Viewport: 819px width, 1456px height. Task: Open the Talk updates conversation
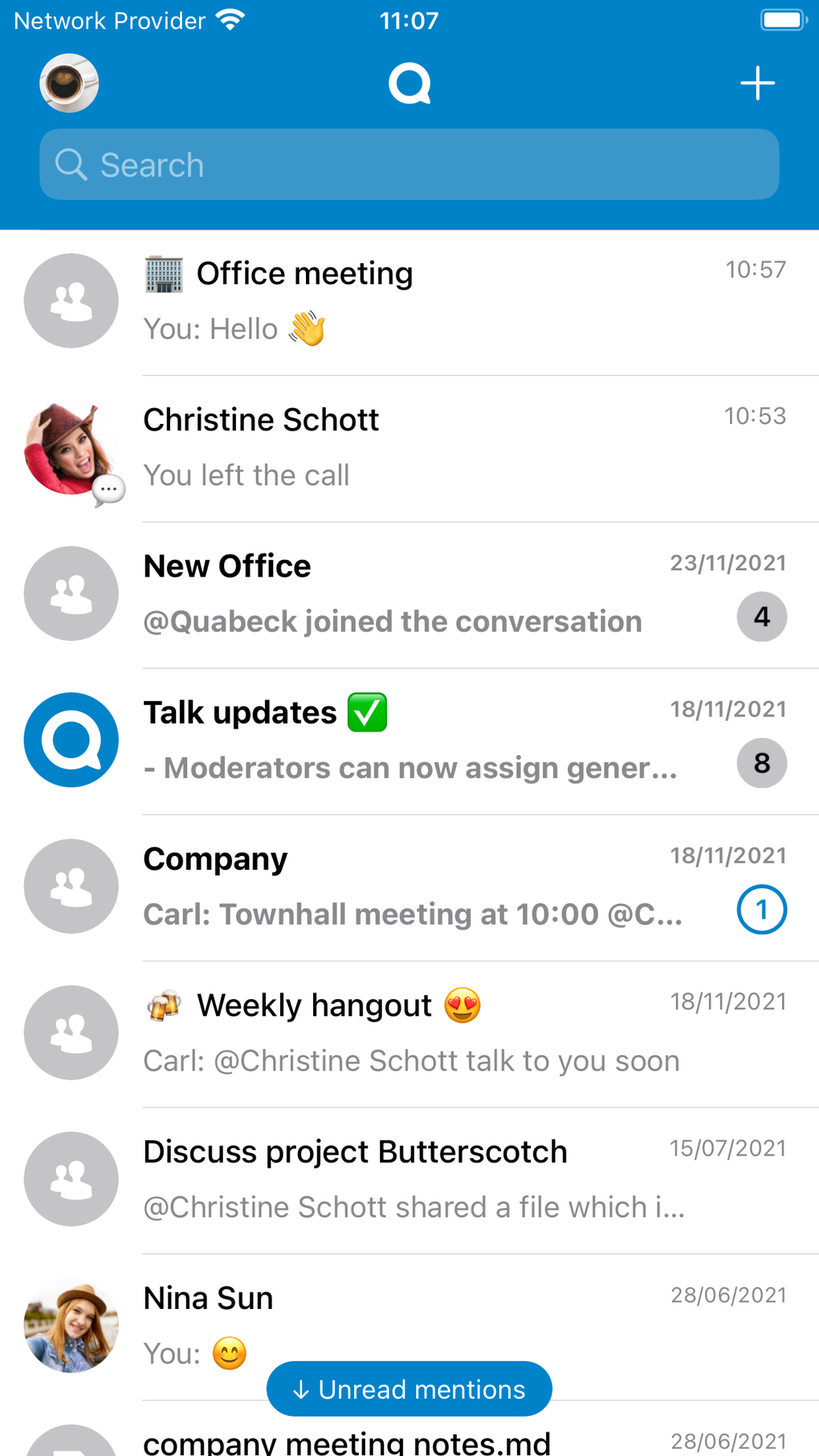[409, 741]
